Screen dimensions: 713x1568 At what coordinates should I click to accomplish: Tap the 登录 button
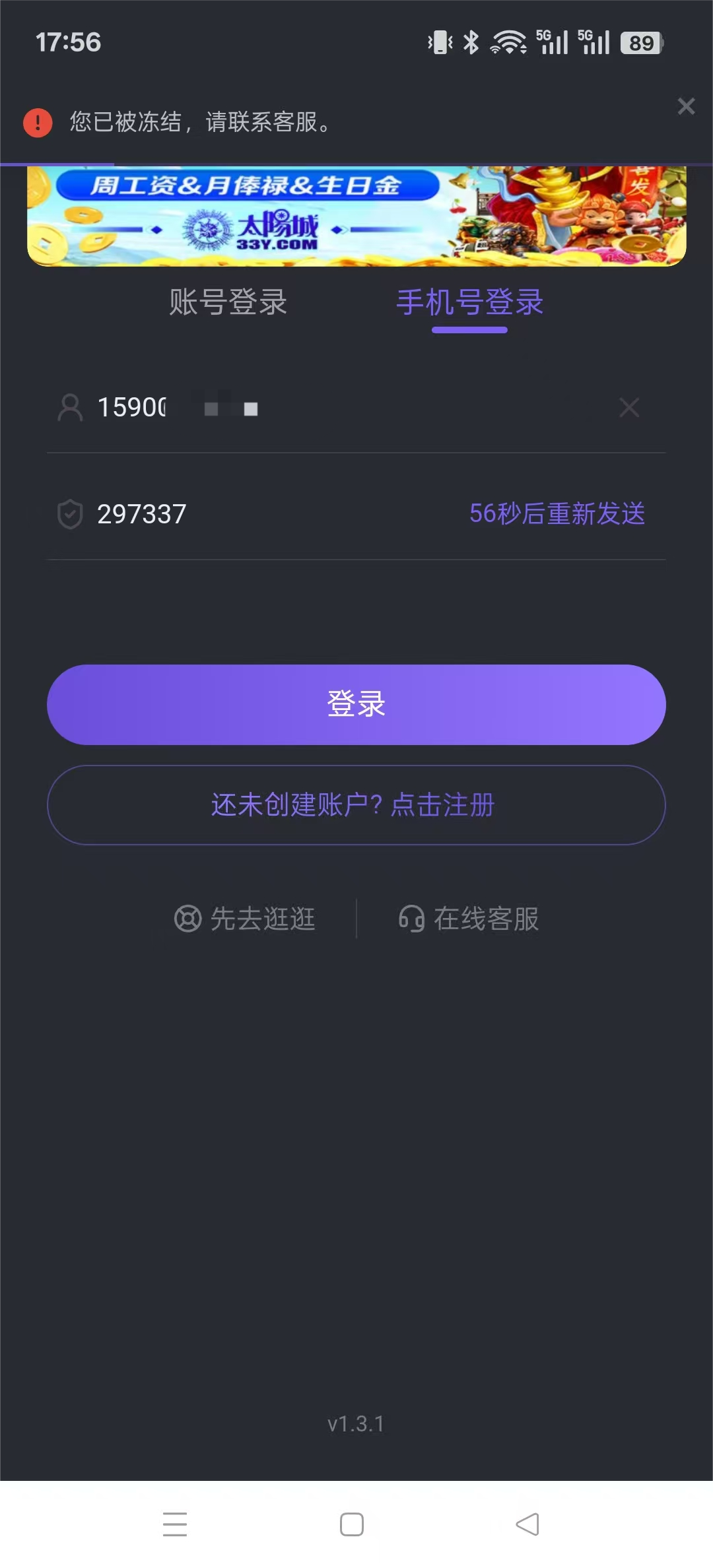356,704
